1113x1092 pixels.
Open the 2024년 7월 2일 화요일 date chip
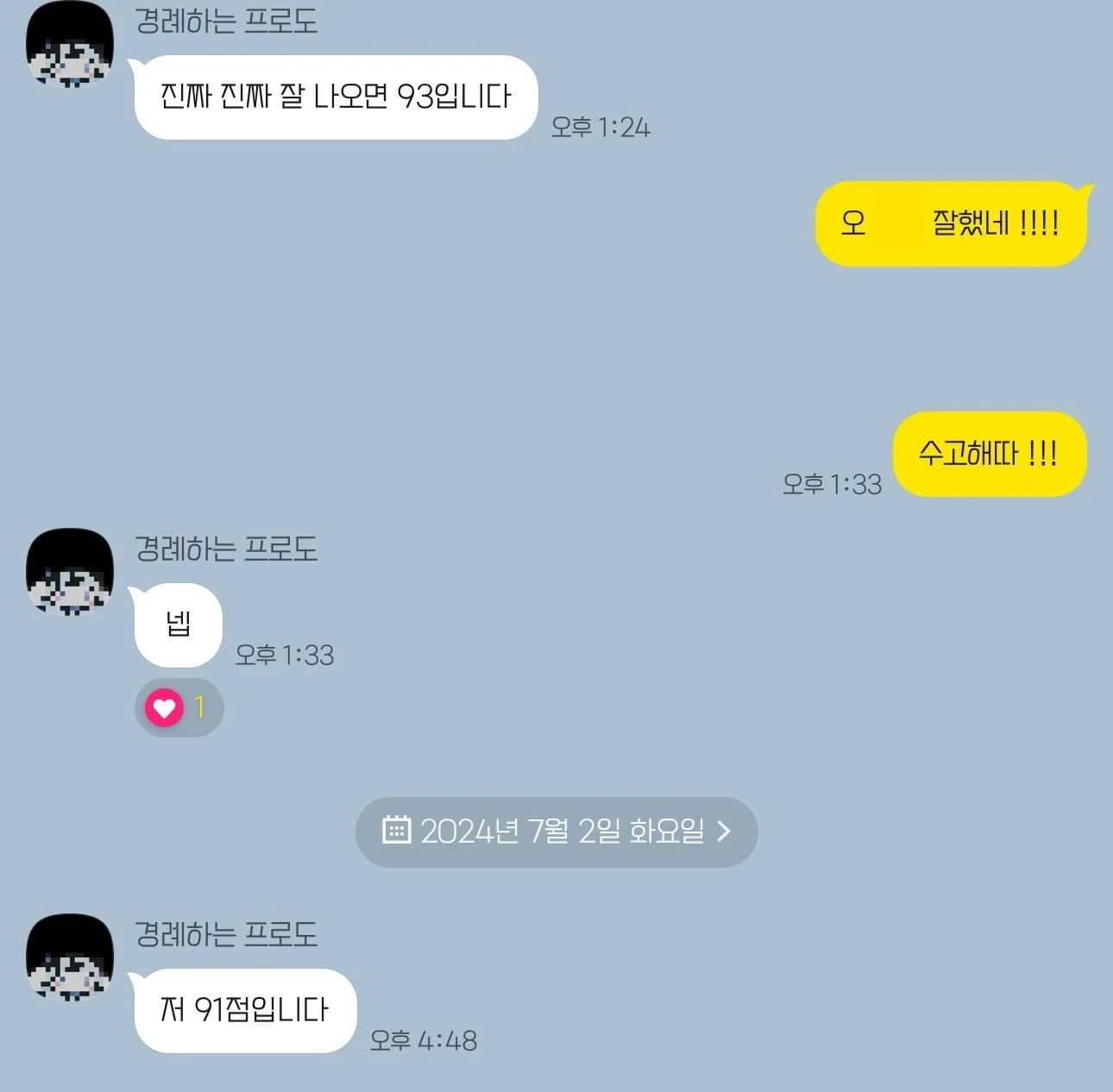pos(556,832)
